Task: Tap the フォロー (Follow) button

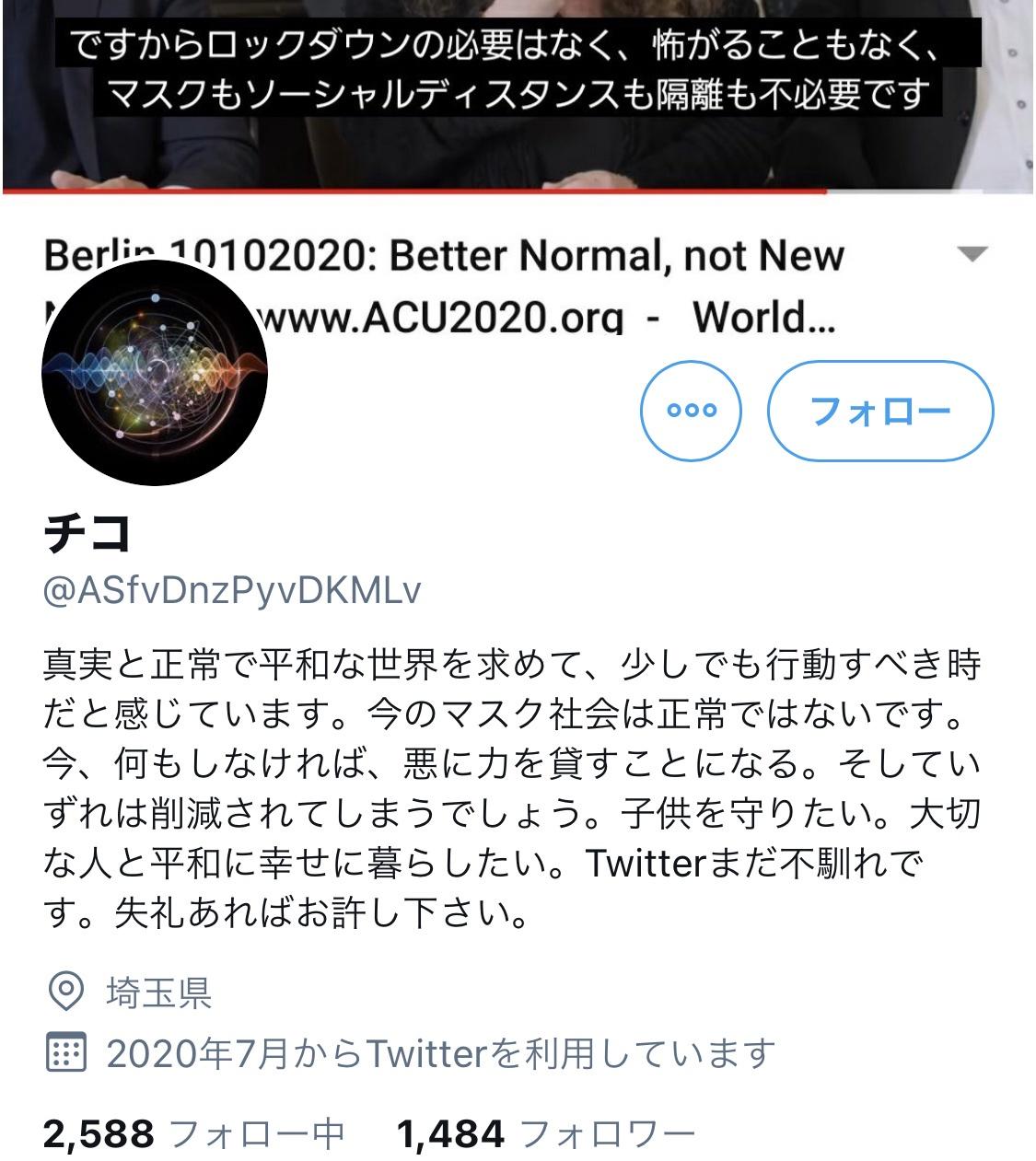Action: click(x=879, y=411)
